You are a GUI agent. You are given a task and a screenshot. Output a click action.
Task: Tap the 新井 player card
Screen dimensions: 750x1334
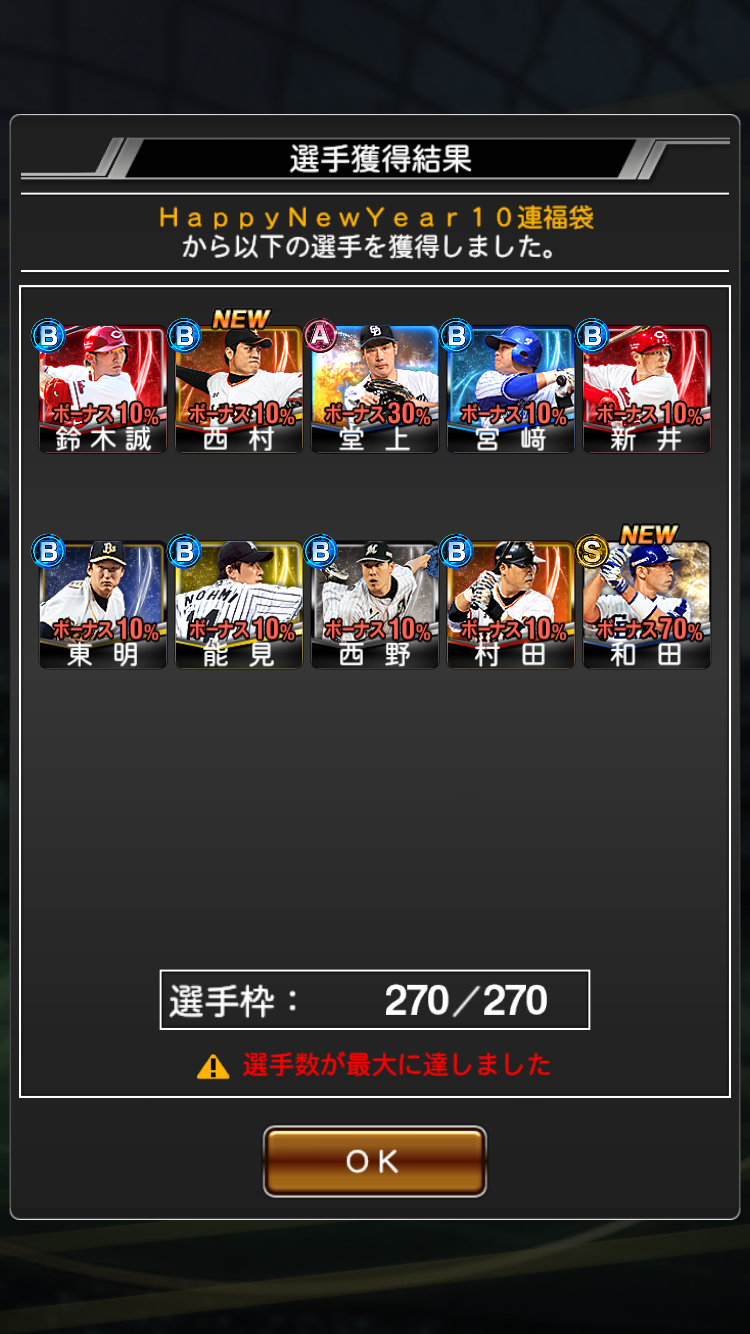tap(647, 390)
